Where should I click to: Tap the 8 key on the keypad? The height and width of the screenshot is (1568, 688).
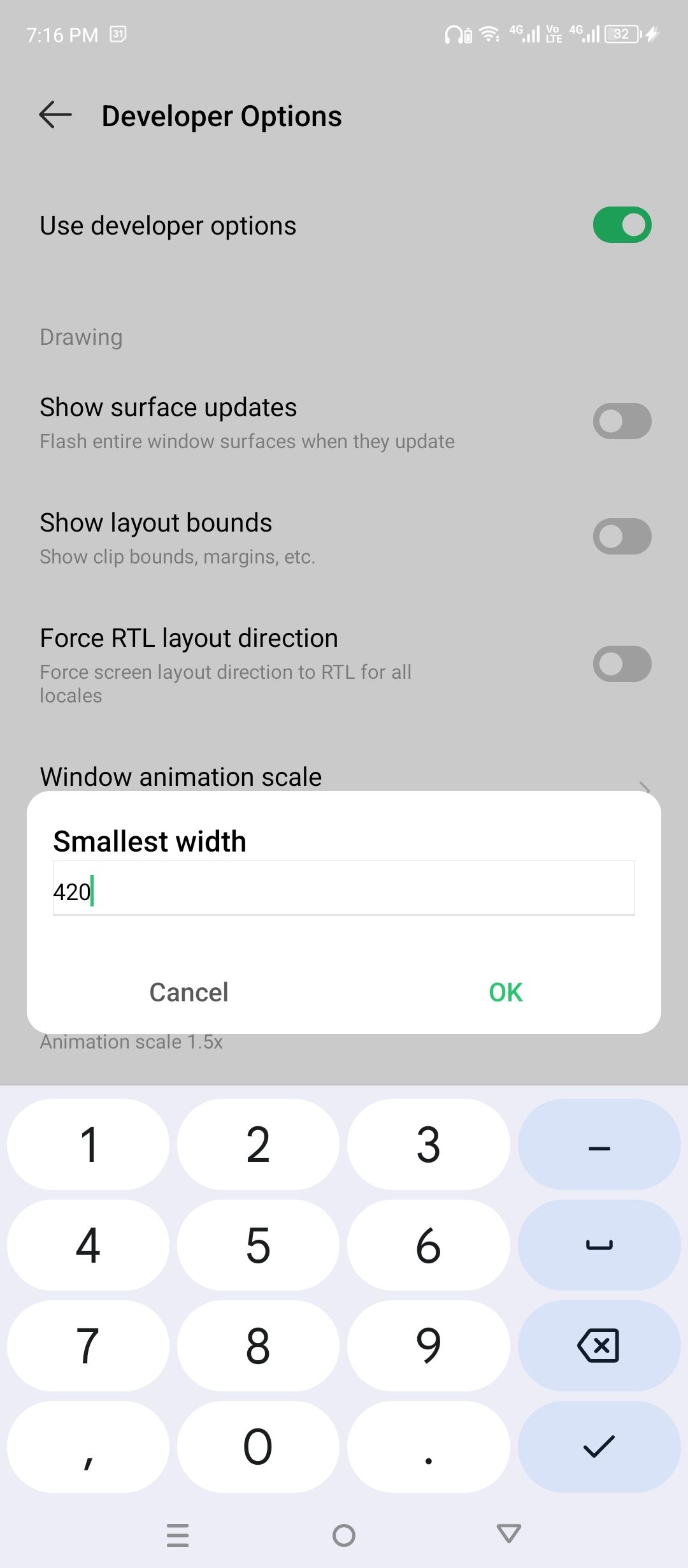tap(258, 1346)
